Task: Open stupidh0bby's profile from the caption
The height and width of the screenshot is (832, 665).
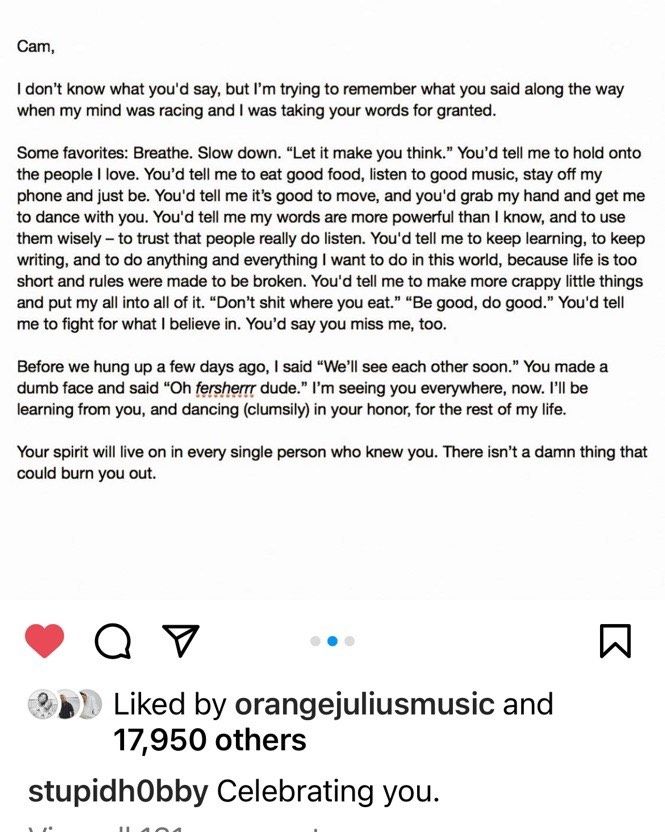Action: tap(118, 791)
